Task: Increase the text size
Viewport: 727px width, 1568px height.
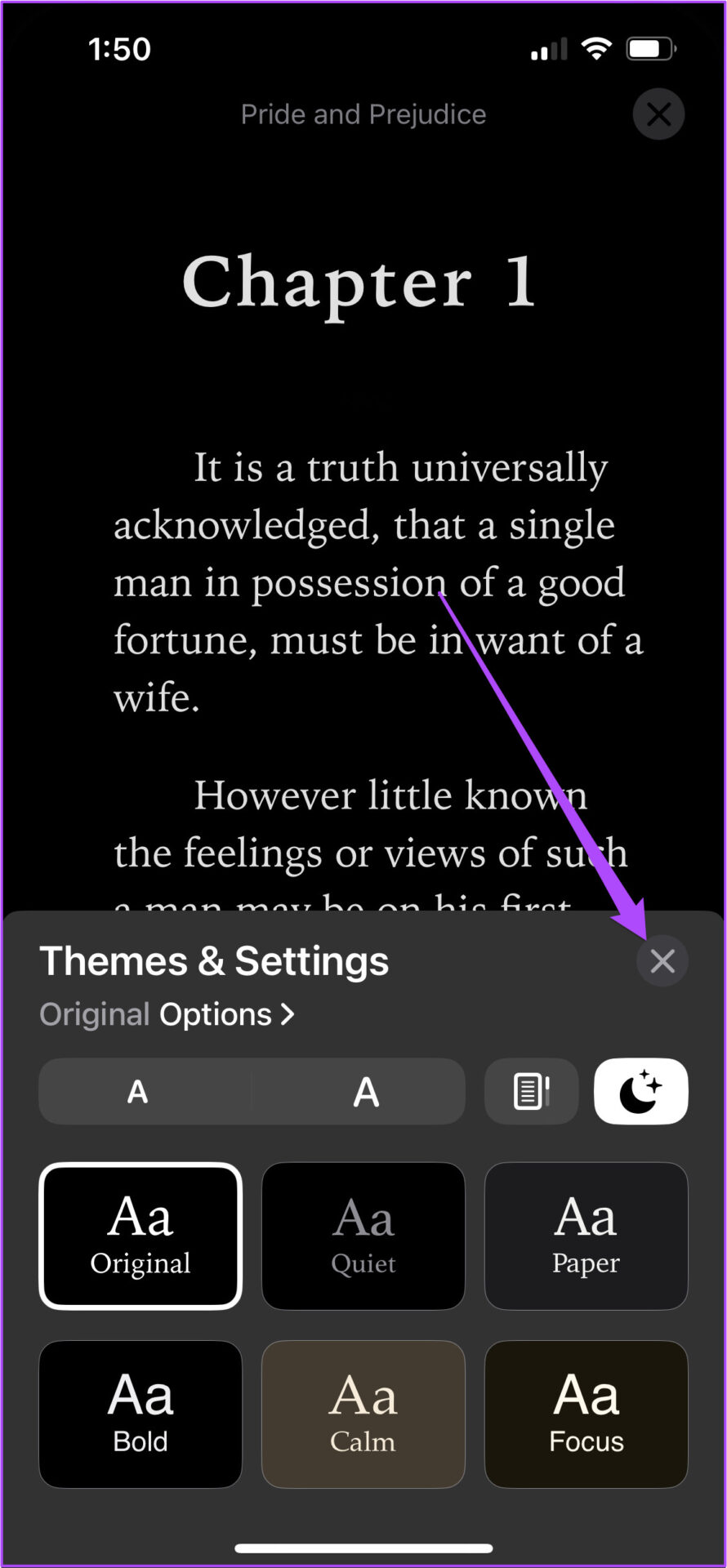Action: tap(365, 1092)
